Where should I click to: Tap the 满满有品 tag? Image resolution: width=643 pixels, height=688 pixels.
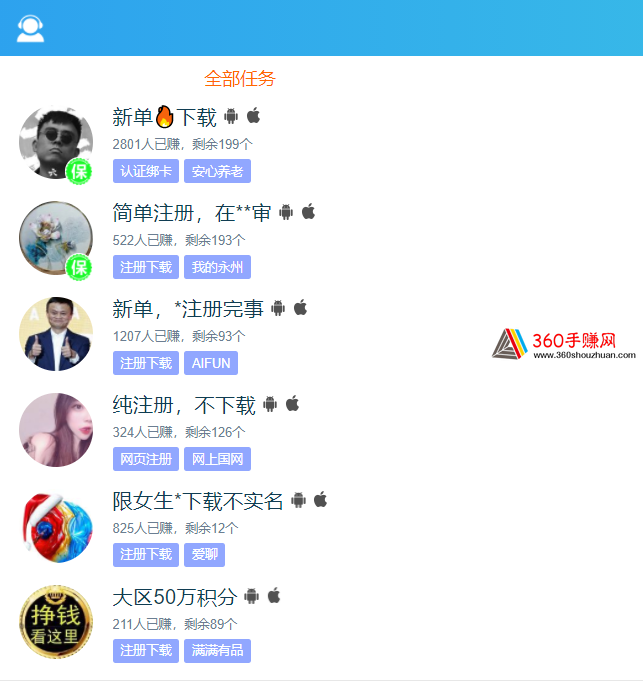217,651
